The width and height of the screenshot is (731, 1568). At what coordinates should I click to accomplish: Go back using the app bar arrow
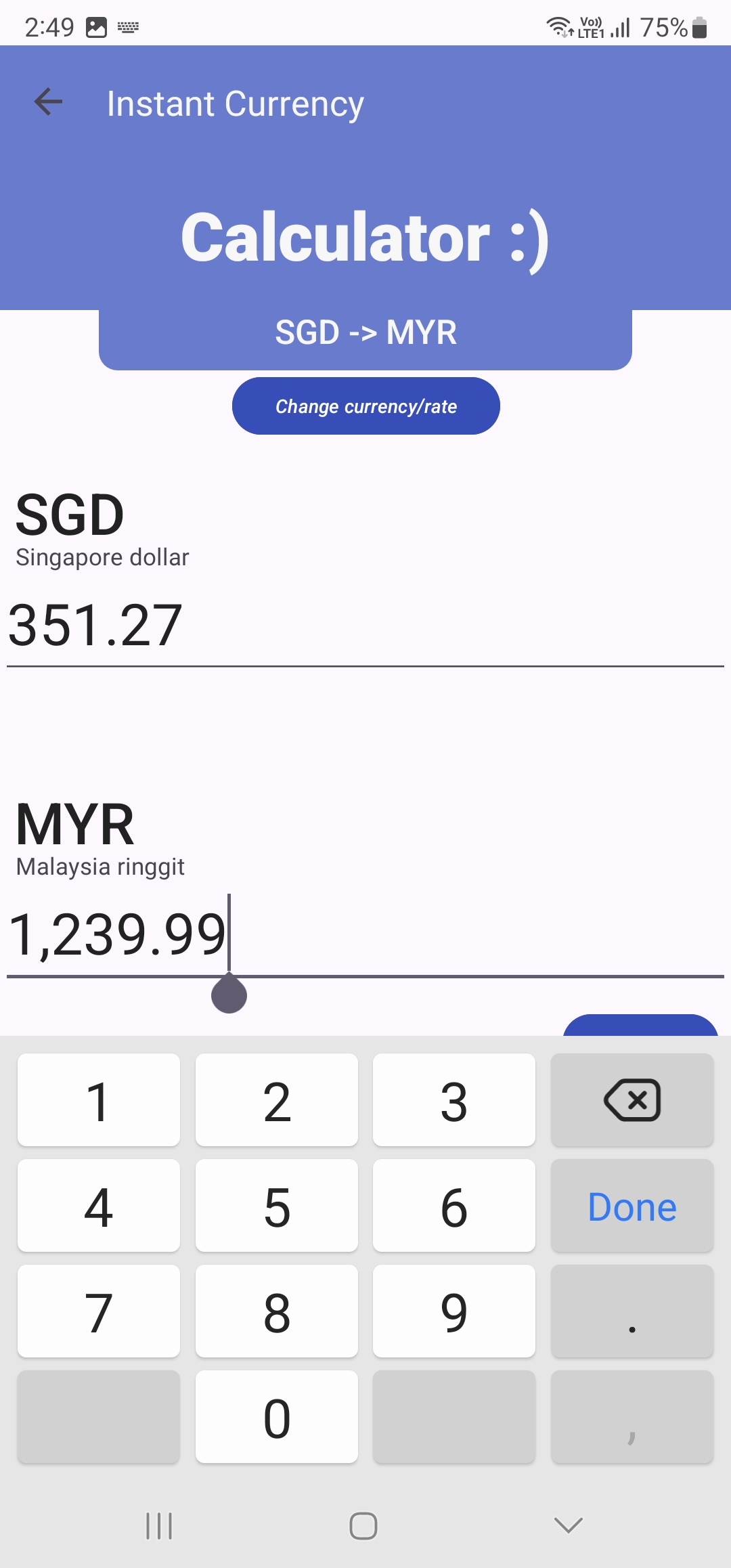point(48,102)
